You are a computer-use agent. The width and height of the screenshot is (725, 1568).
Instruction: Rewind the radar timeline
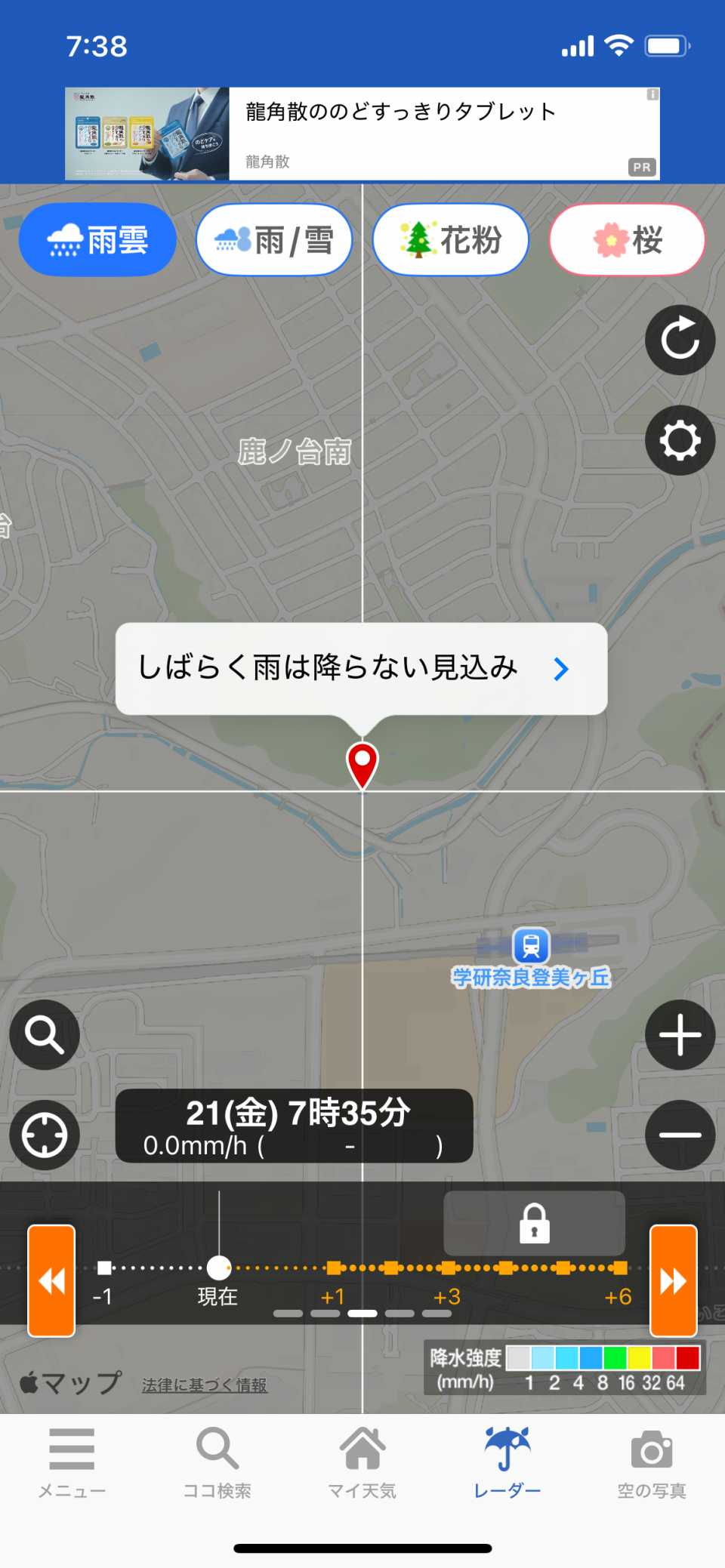51,1280
